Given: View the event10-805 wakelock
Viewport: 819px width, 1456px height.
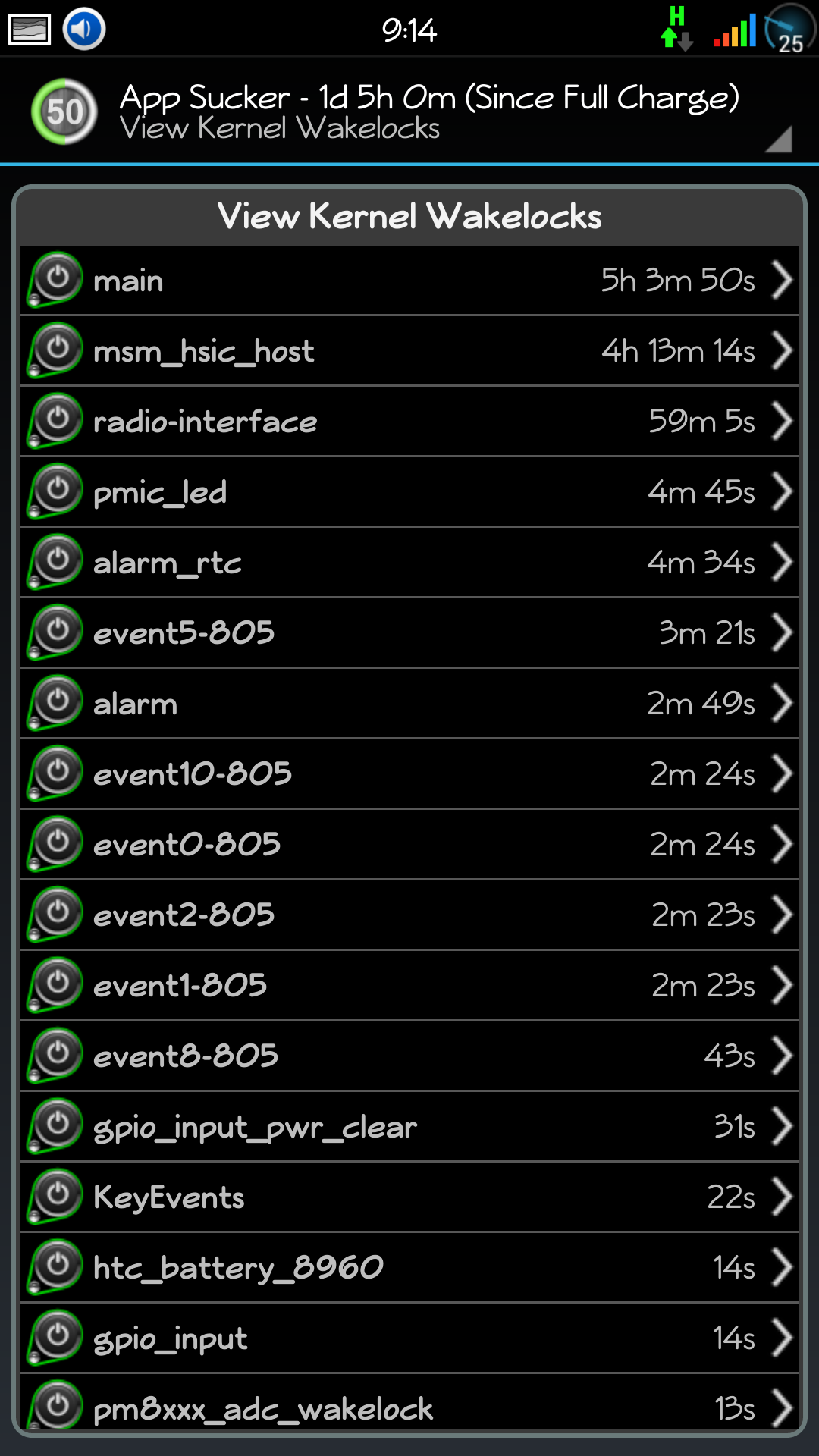Looking at the screenshot, I should click(x=409, y=773).
